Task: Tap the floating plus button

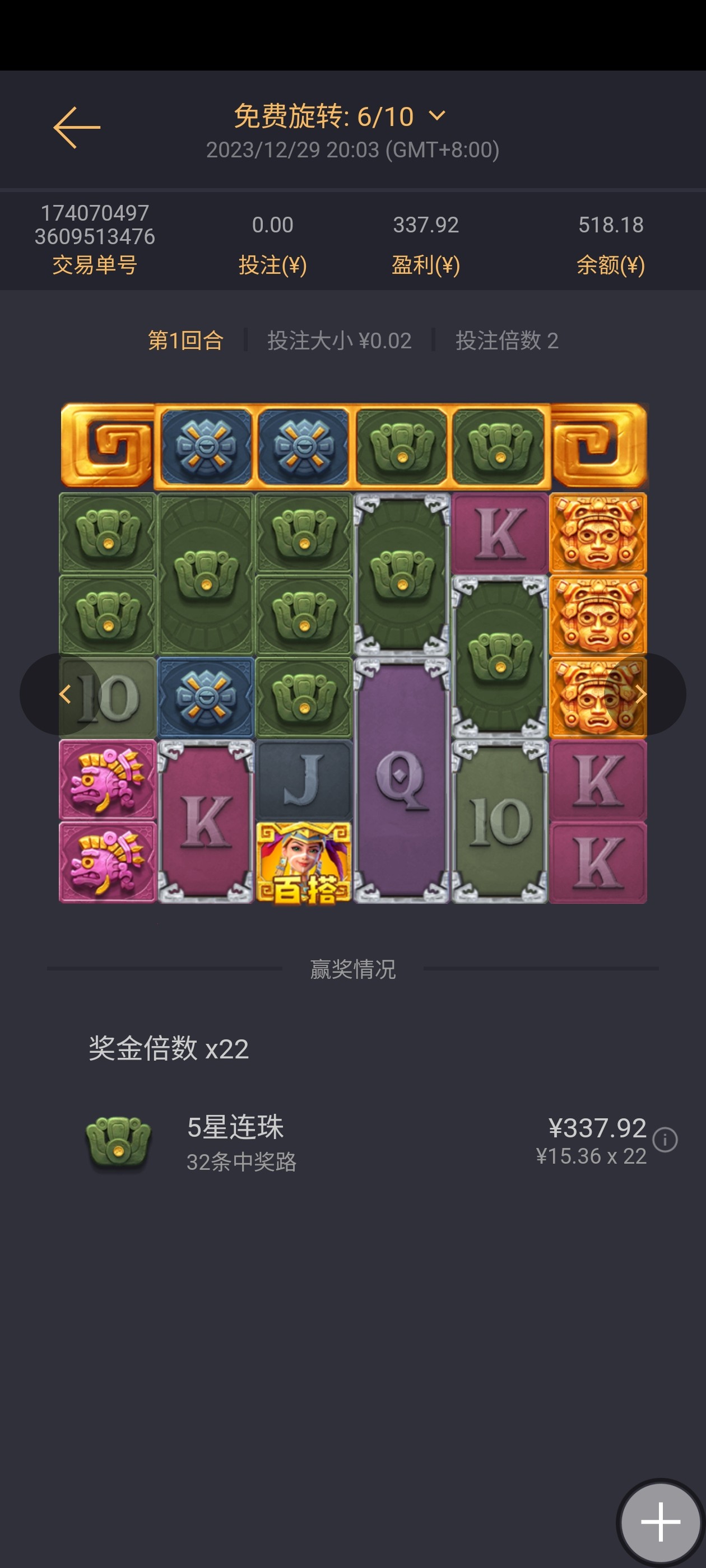Action: pos(660,1521)
